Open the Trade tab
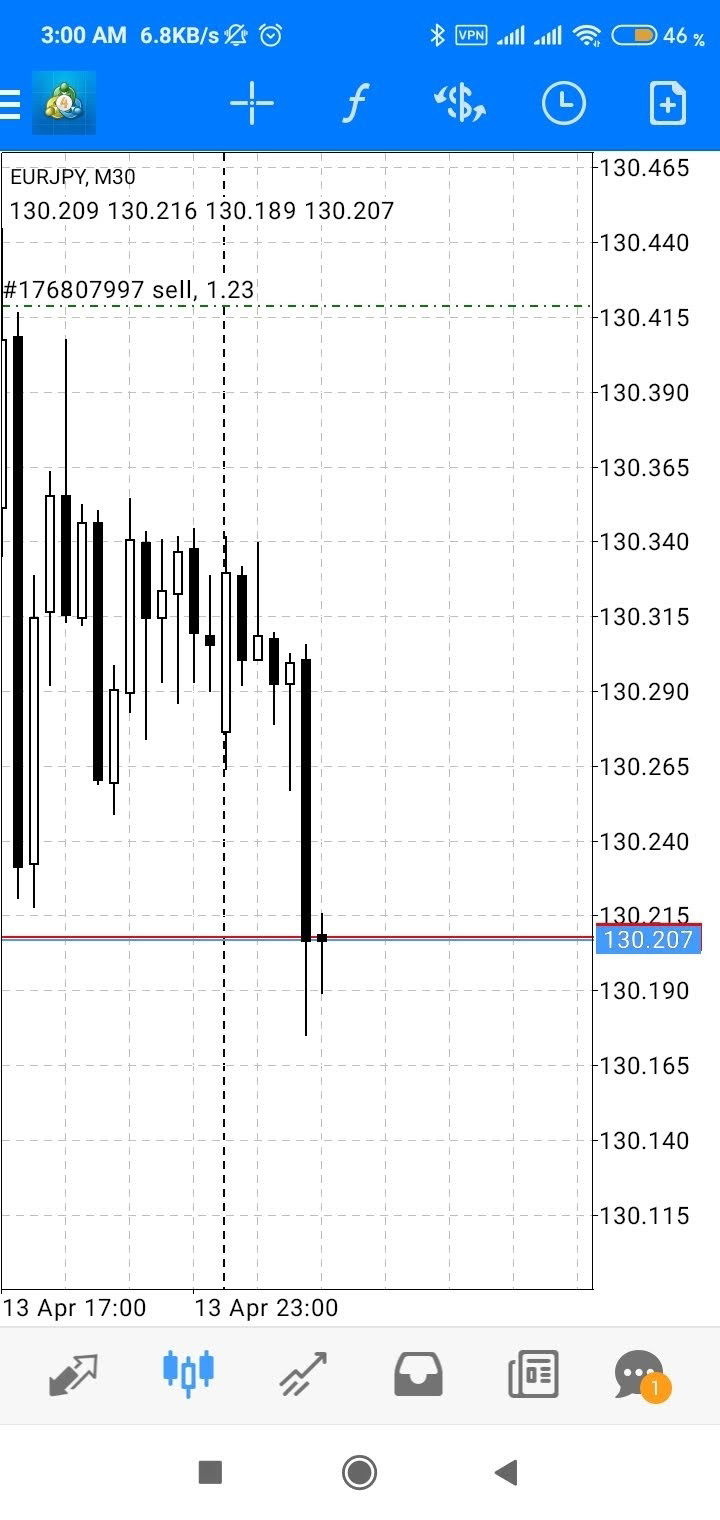Viewport: 720px width, 1520px height. (304, 1375)
